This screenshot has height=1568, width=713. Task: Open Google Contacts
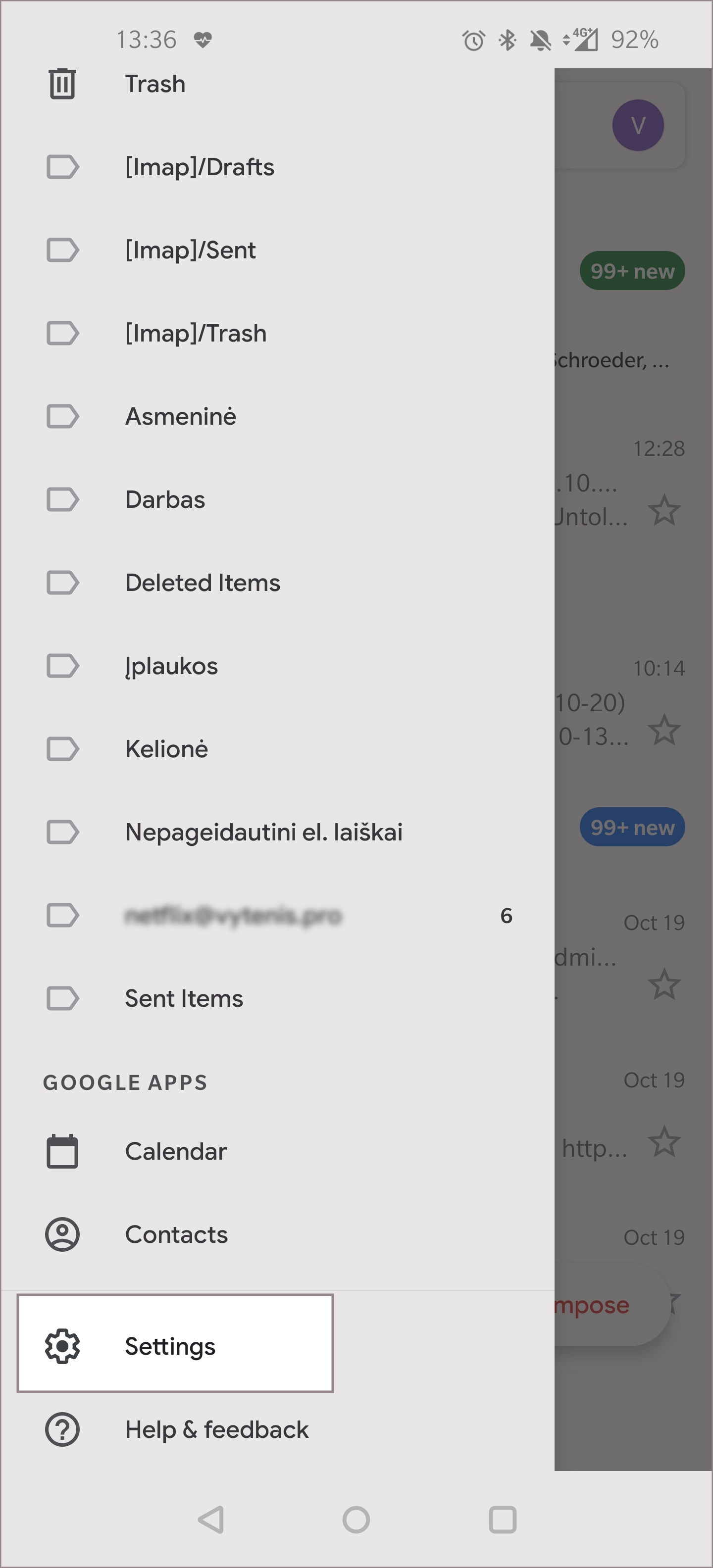point(176,1234)
